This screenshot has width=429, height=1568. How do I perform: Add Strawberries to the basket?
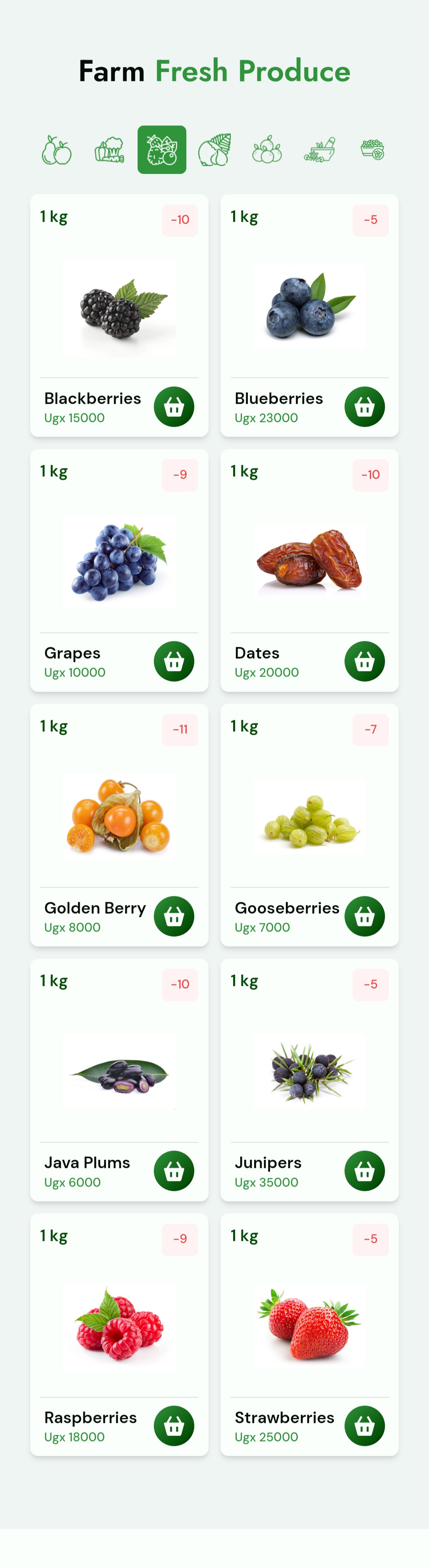(x=364, y=1426)
